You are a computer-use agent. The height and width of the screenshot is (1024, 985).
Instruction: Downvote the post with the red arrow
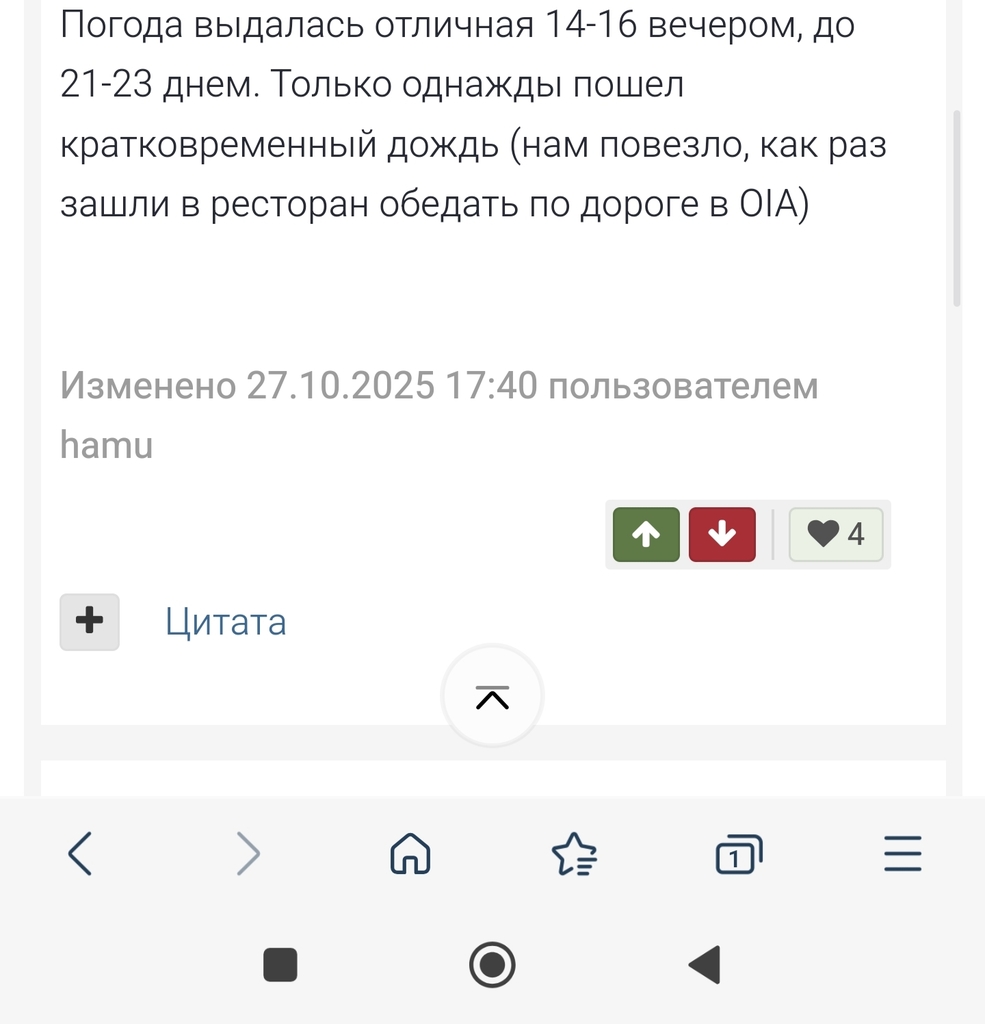coord(722,535)
